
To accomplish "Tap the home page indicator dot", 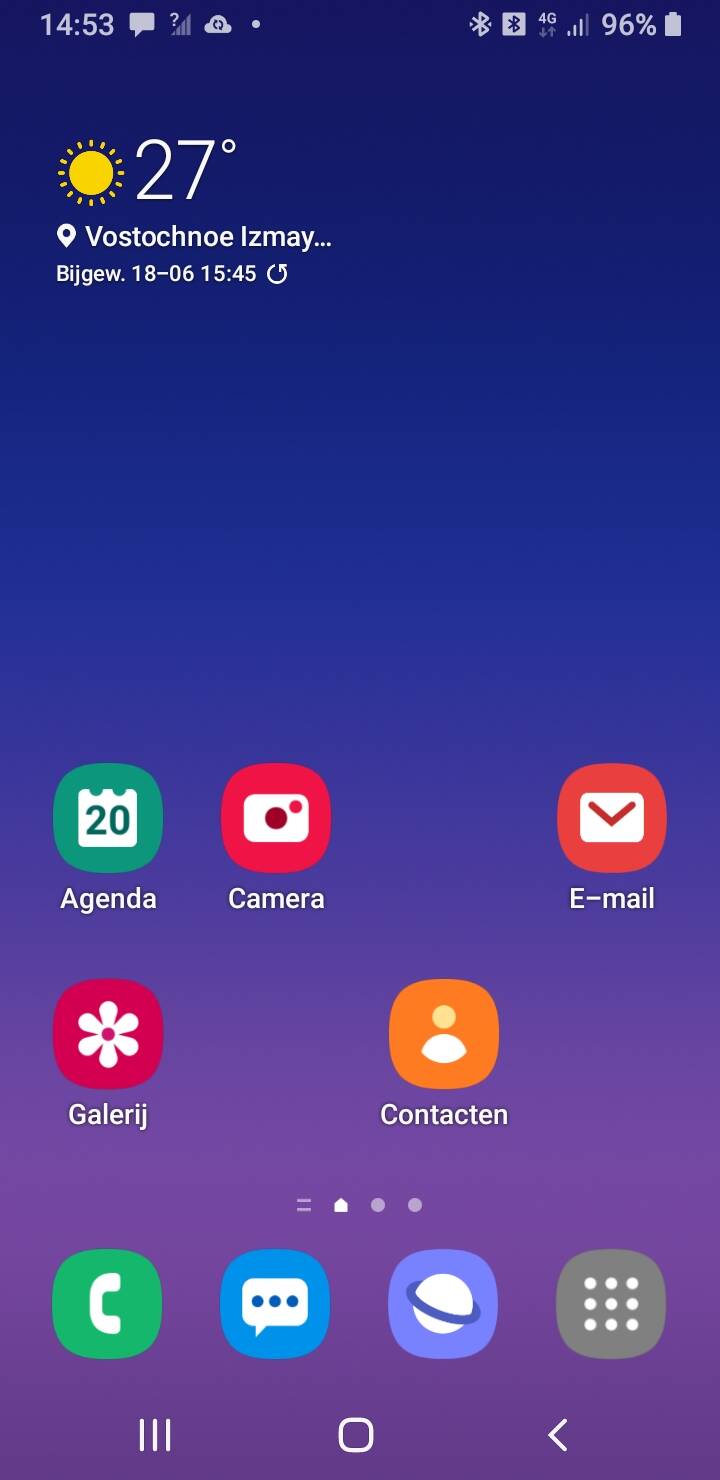I will 341,1205.
